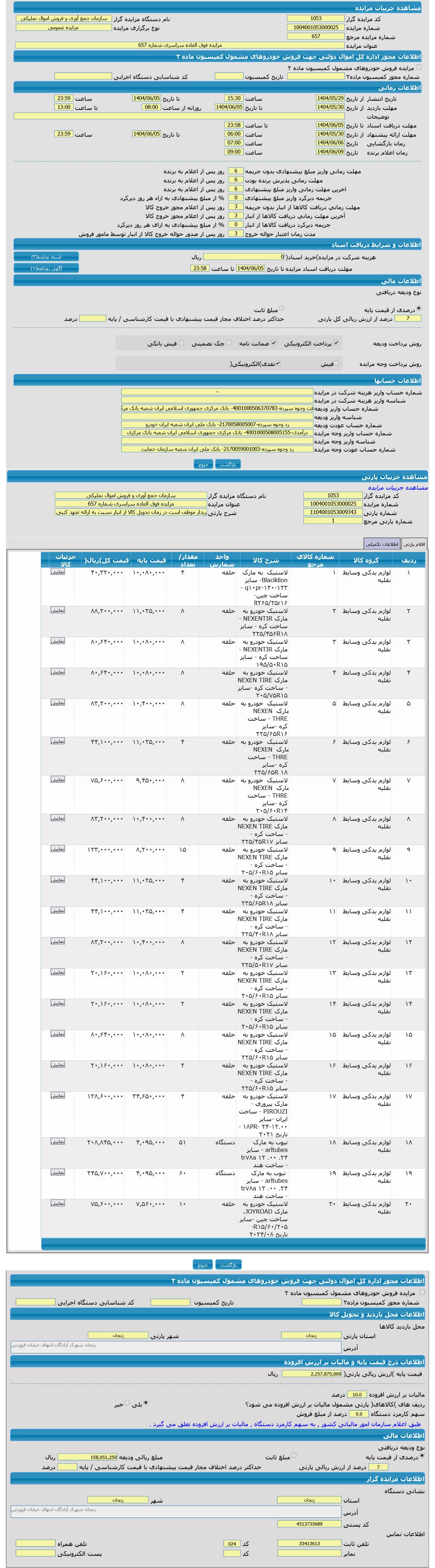Show details for item row ۱ Blacklion tire
Viewport: 435px width, 1568px height.
[x=58, y=572]
